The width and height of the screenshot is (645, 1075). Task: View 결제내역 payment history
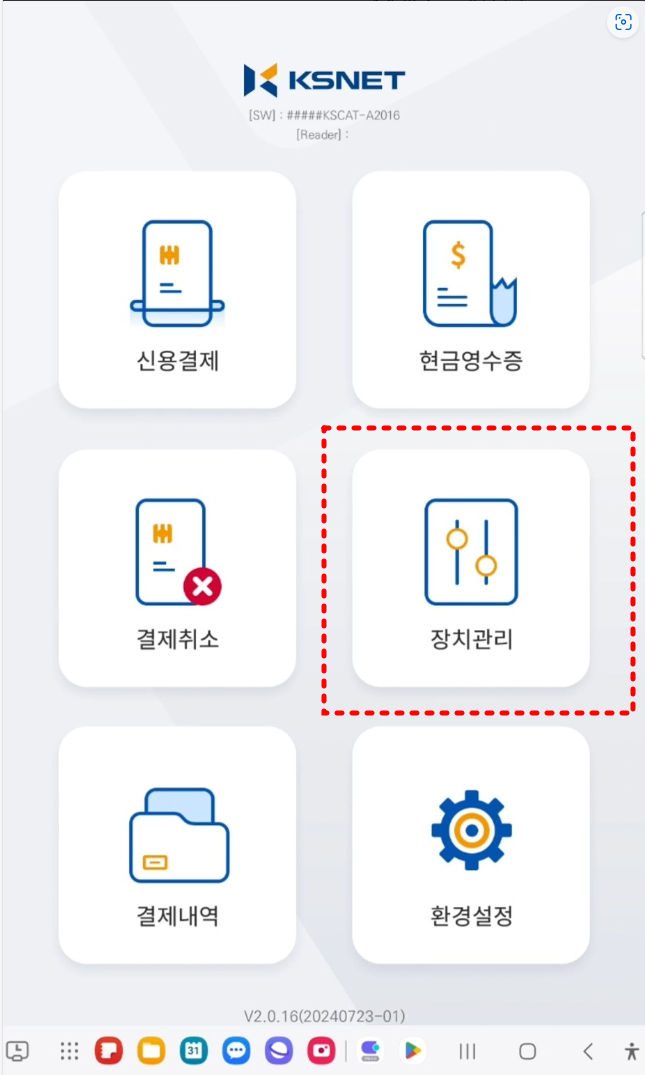[177, 845]
